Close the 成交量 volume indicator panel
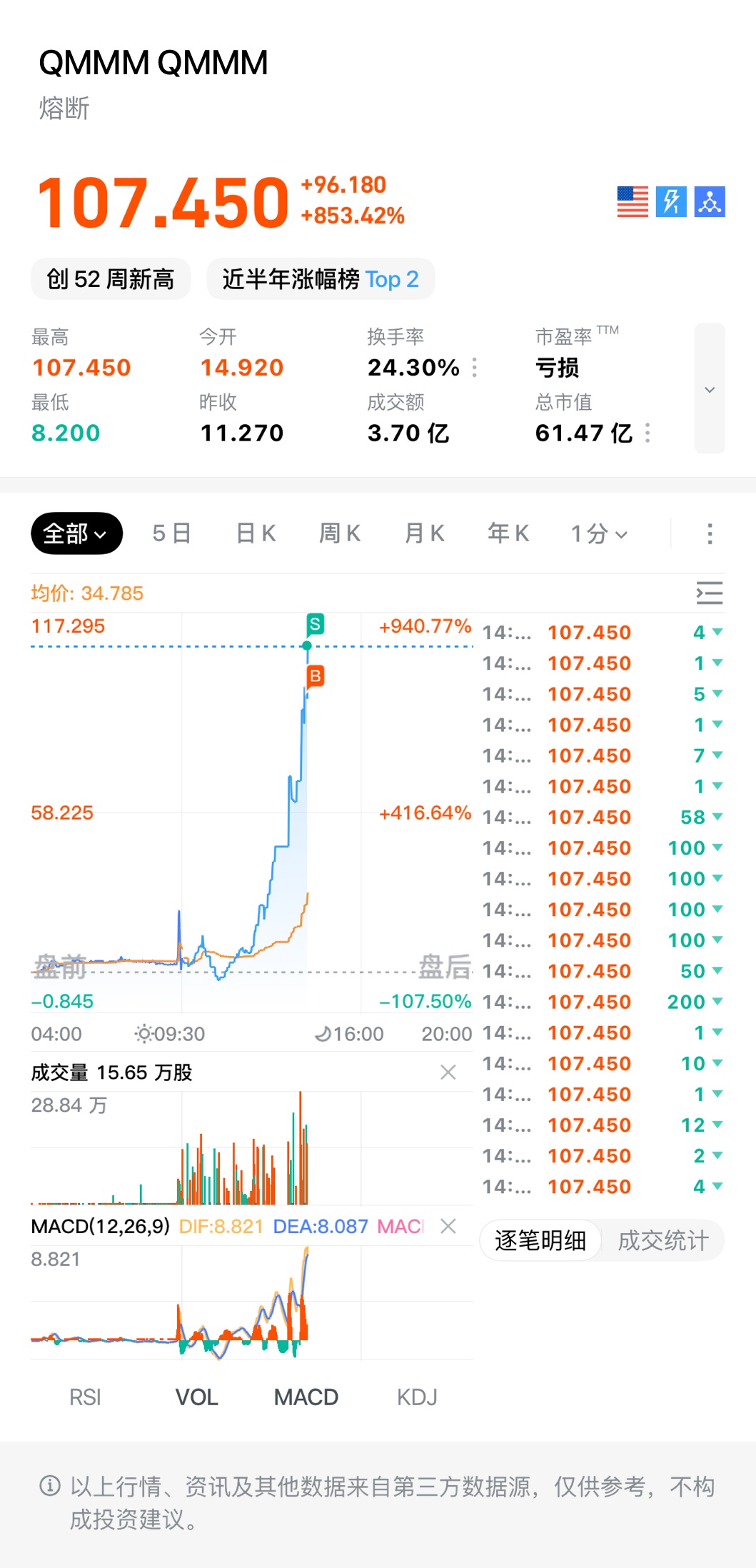The width and height of the screenshot is (756, 1568). coord(448,1072)
